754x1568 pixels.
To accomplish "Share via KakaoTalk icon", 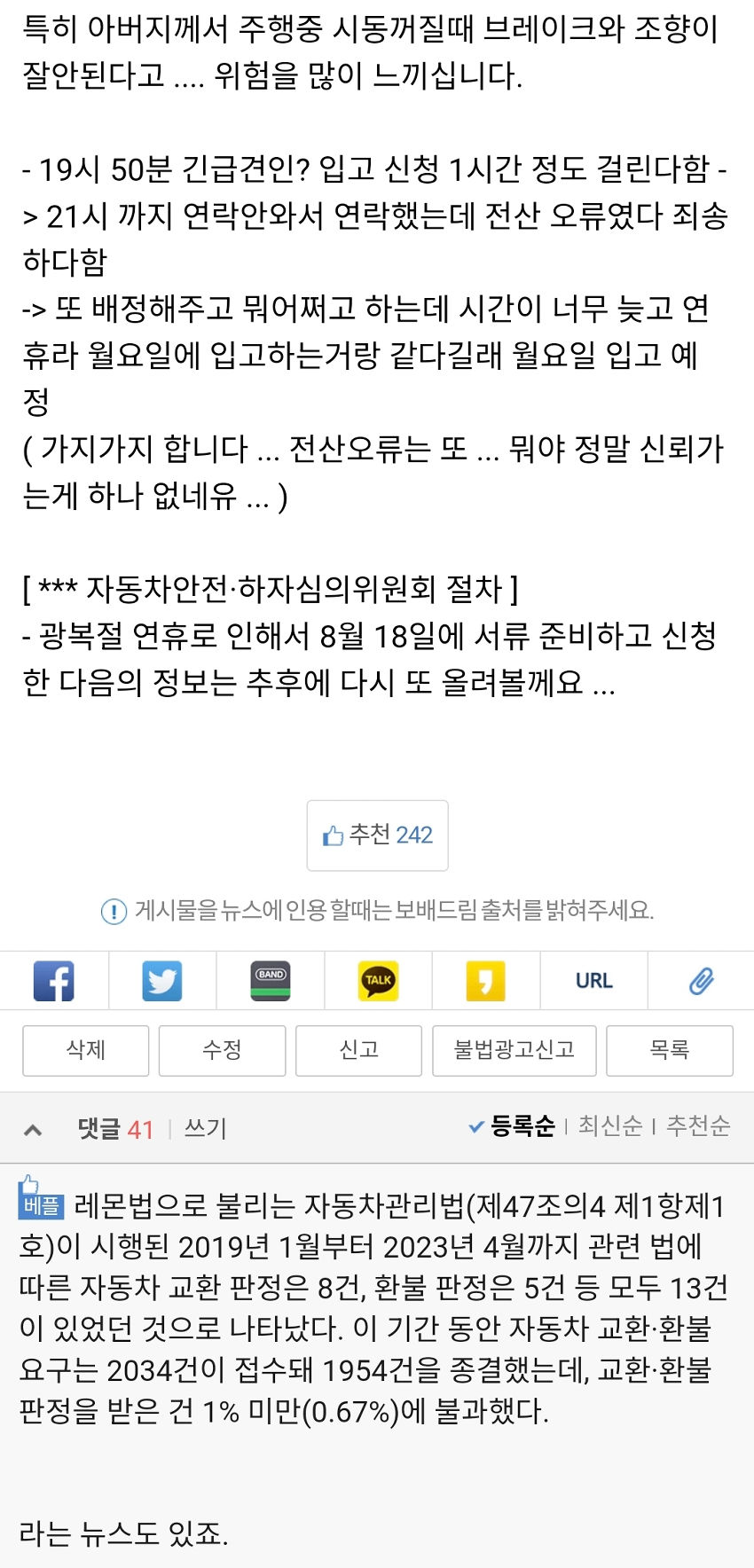I will click(378, 981).
